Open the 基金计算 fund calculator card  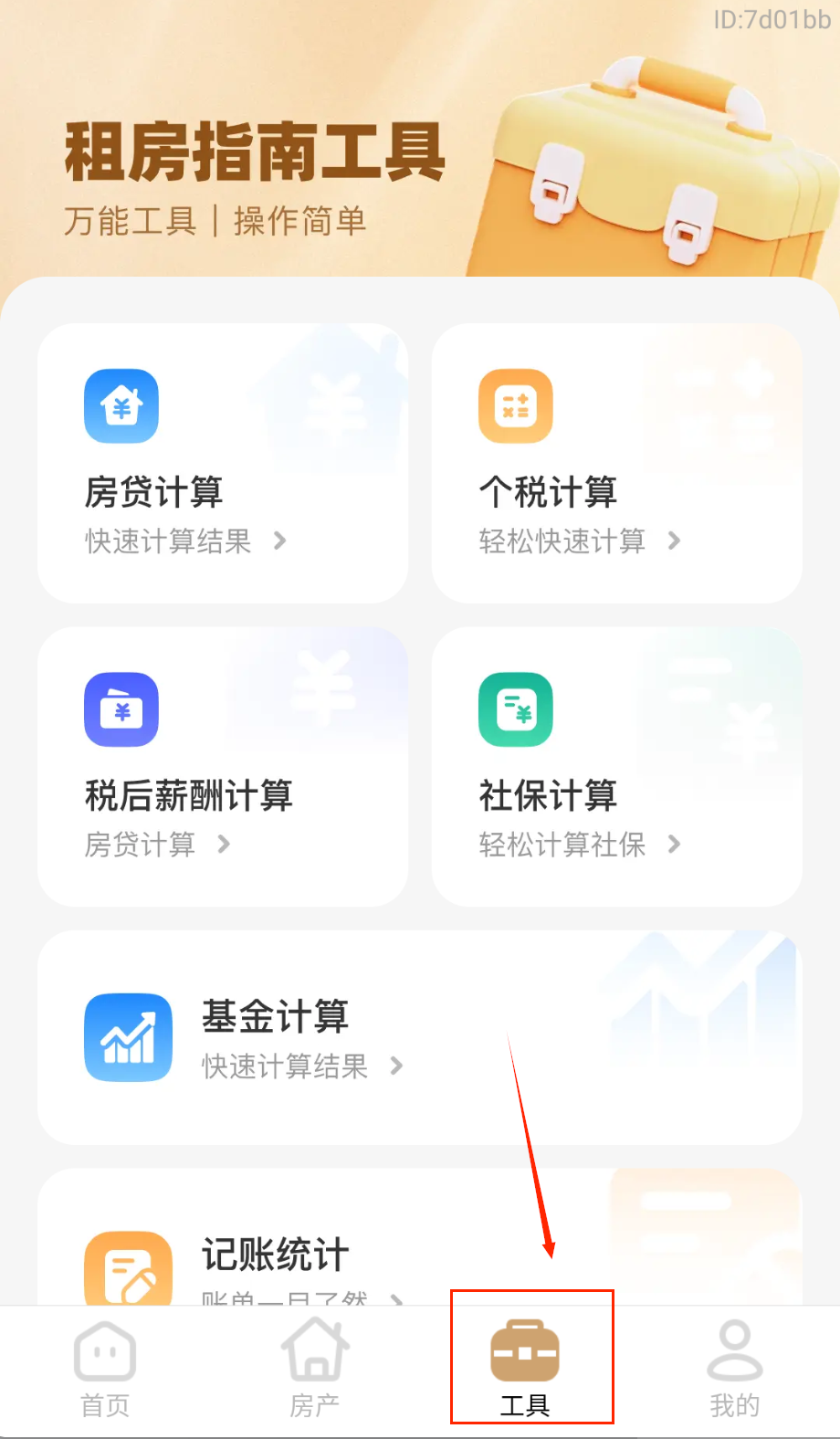(419, 1037)
